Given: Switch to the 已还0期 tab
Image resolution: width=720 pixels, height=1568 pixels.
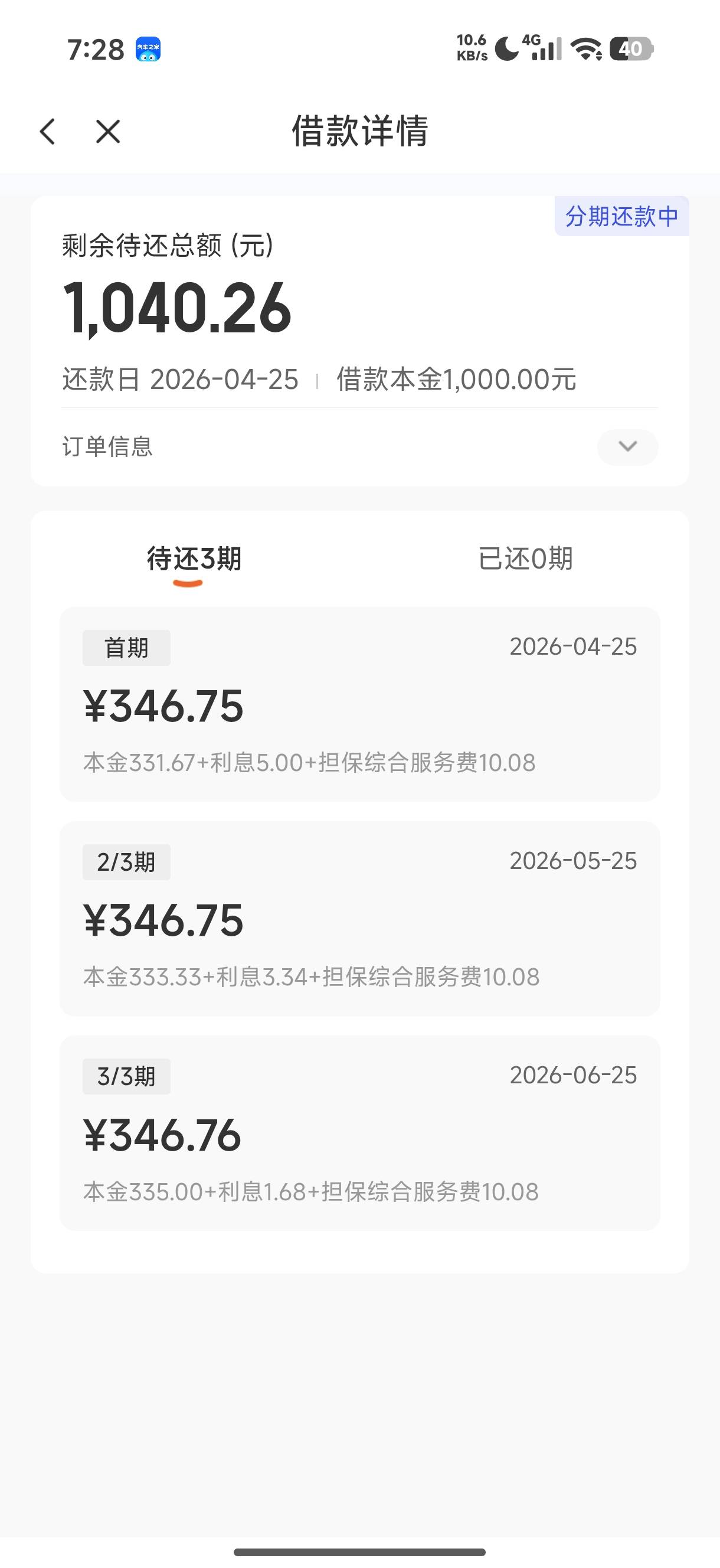Looking at the screenshot, I should pos(526,559).
